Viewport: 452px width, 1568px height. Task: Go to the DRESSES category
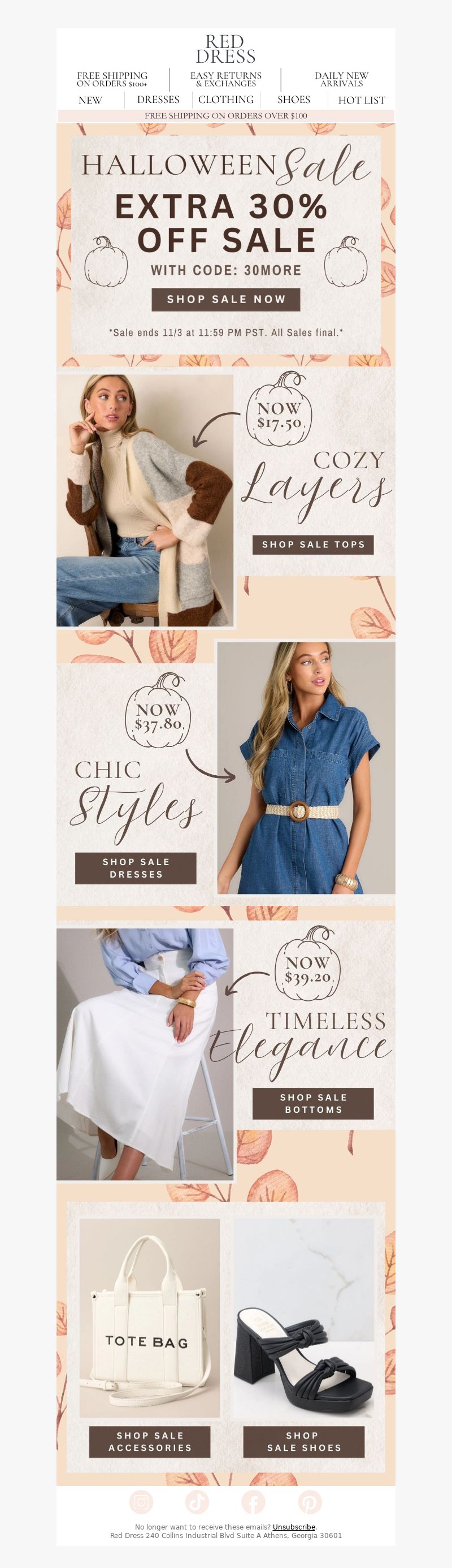coord(158,100)
